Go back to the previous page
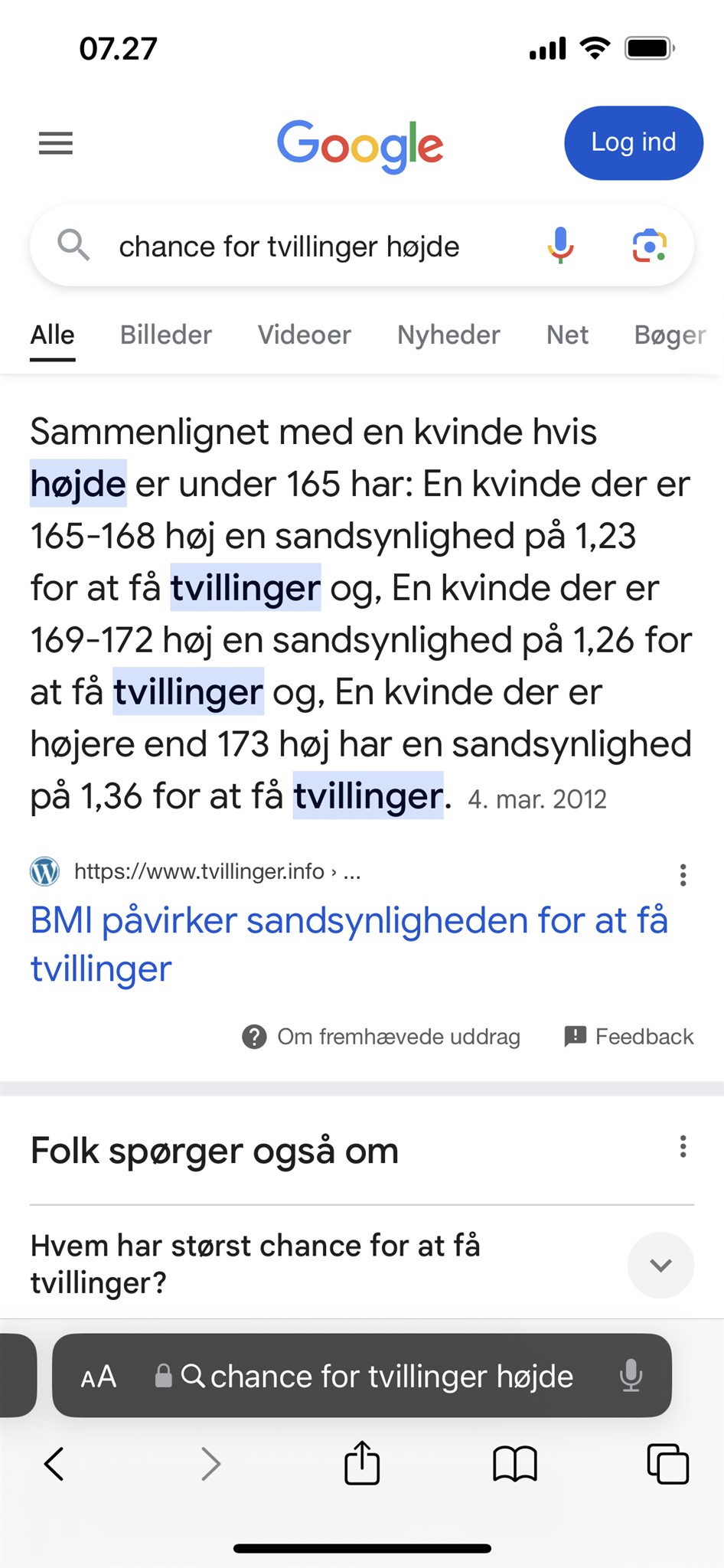This screenshot has height=1568, width=724. tap(54, 1464)
